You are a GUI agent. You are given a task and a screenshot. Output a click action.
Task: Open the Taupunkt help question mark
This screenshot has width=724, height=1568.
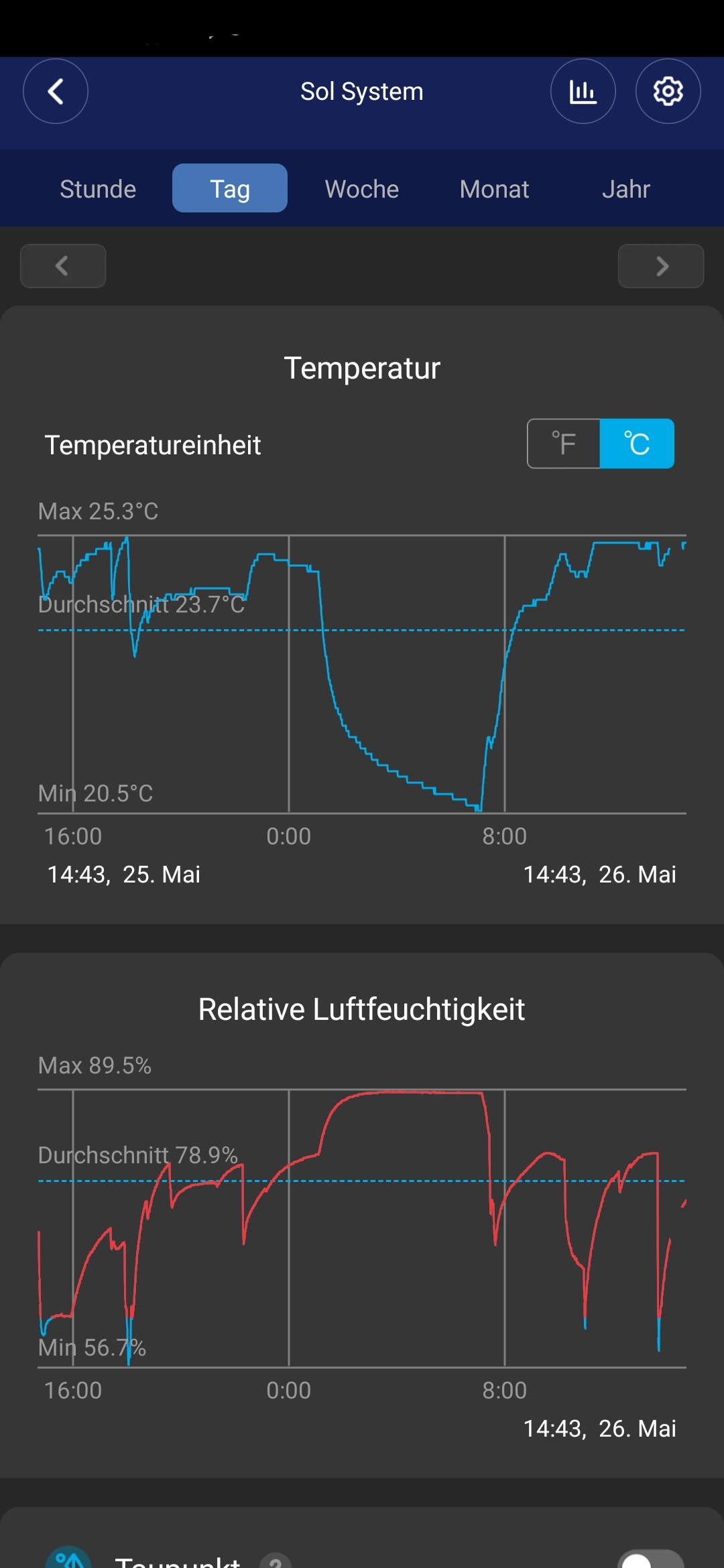276,1561
